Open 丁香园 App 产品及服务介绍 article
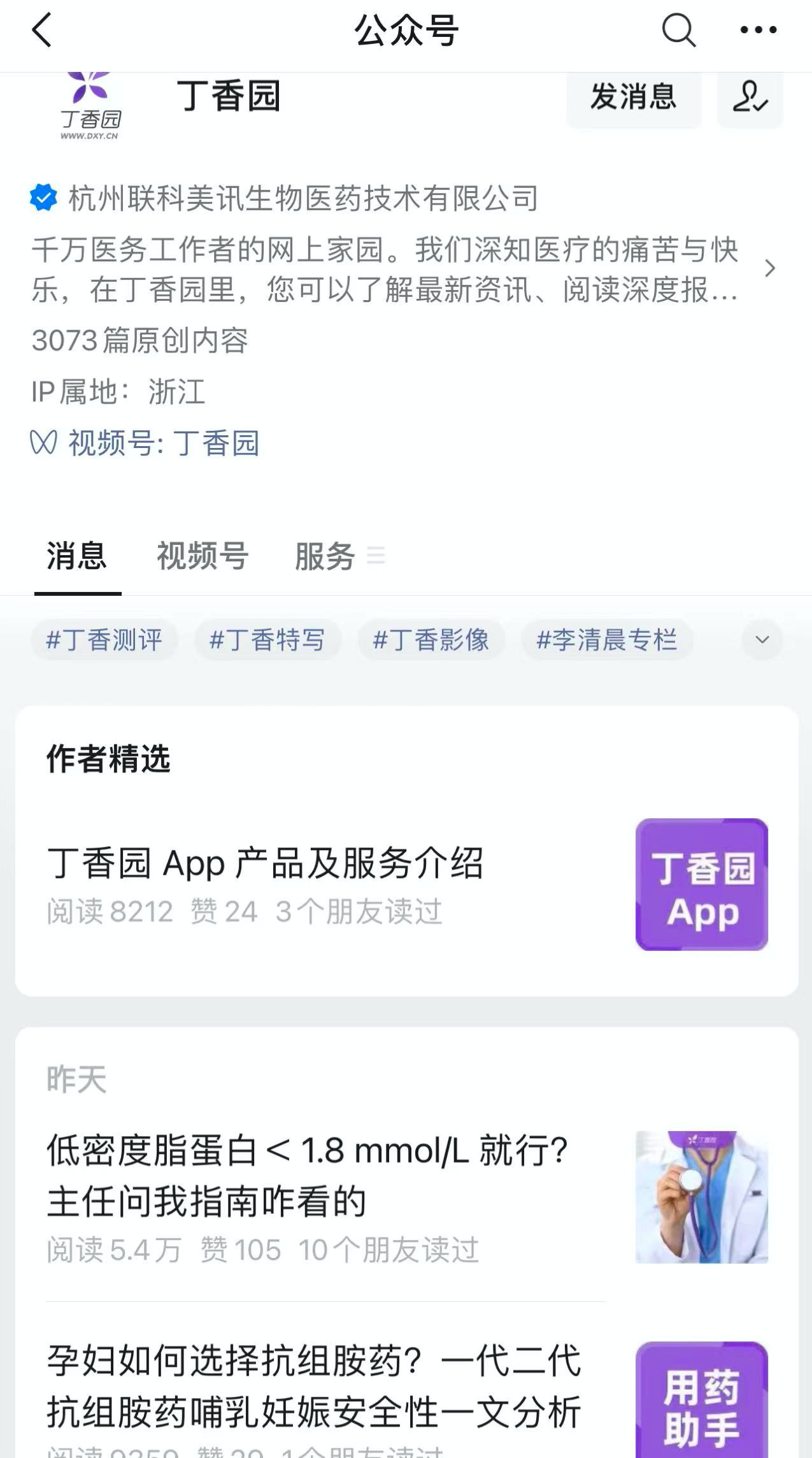 (266, 864)
